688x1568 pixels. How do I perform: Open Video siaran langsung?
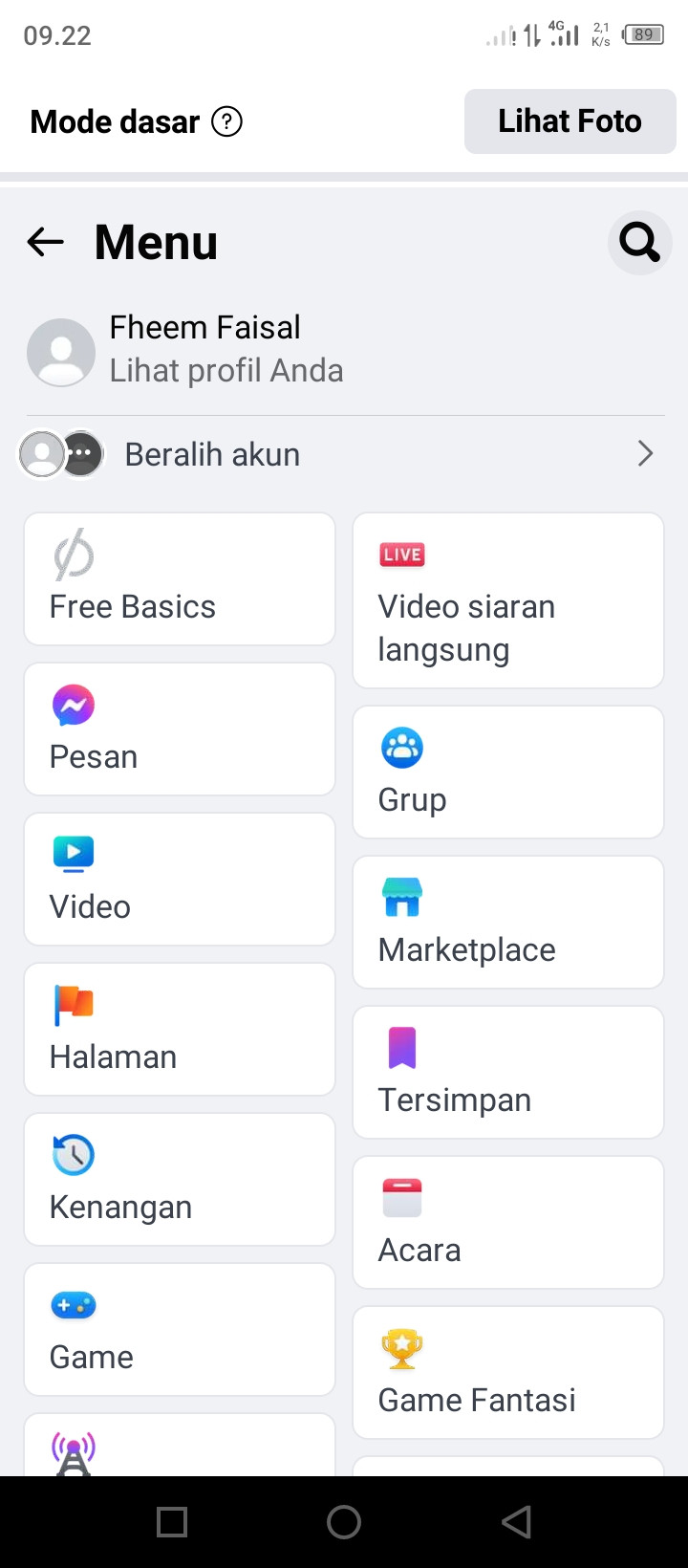(508, 600)
